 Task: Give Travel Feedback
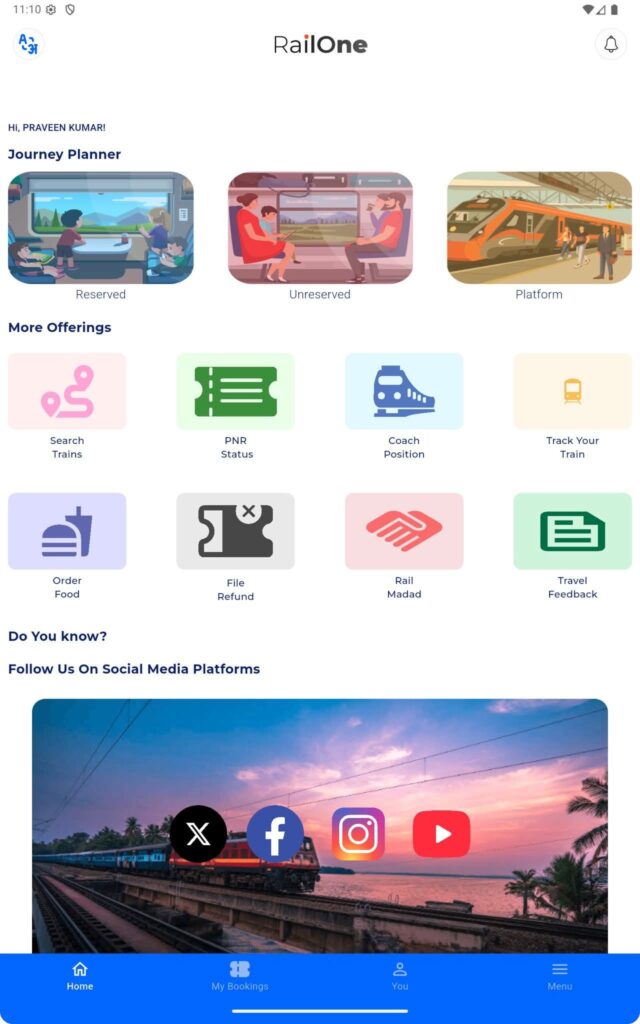pos(572,532)
